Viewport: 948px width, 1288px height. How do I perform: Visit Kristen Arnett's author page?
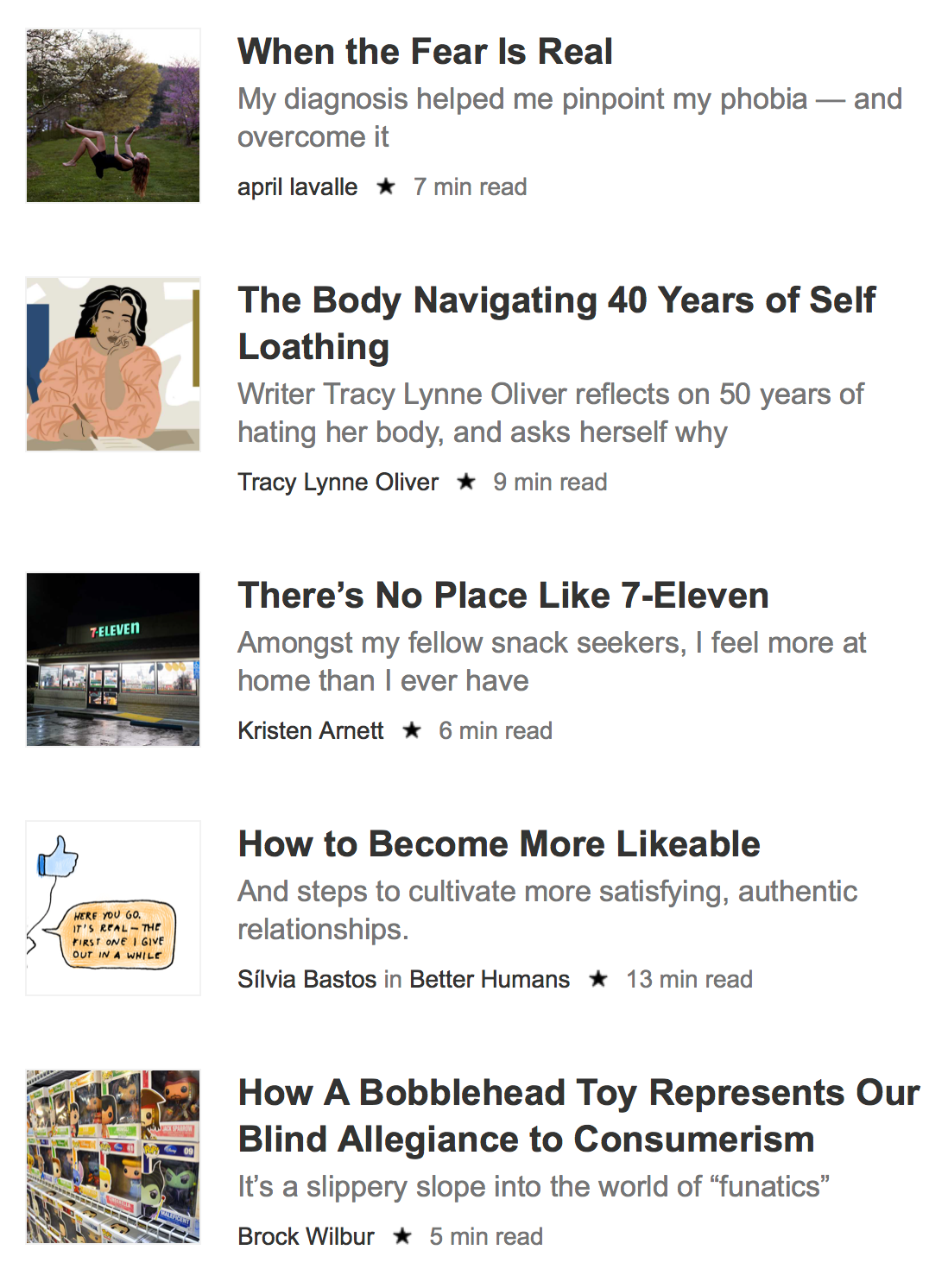(x=310, y=731)
